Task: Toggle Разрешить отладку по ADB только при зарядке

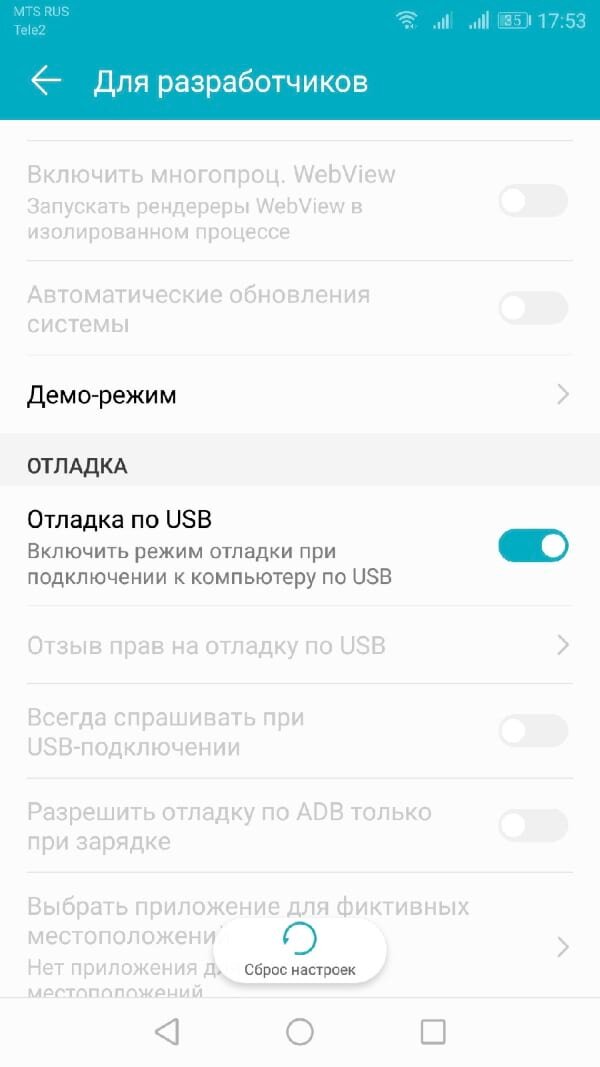Action: [533, 826]
